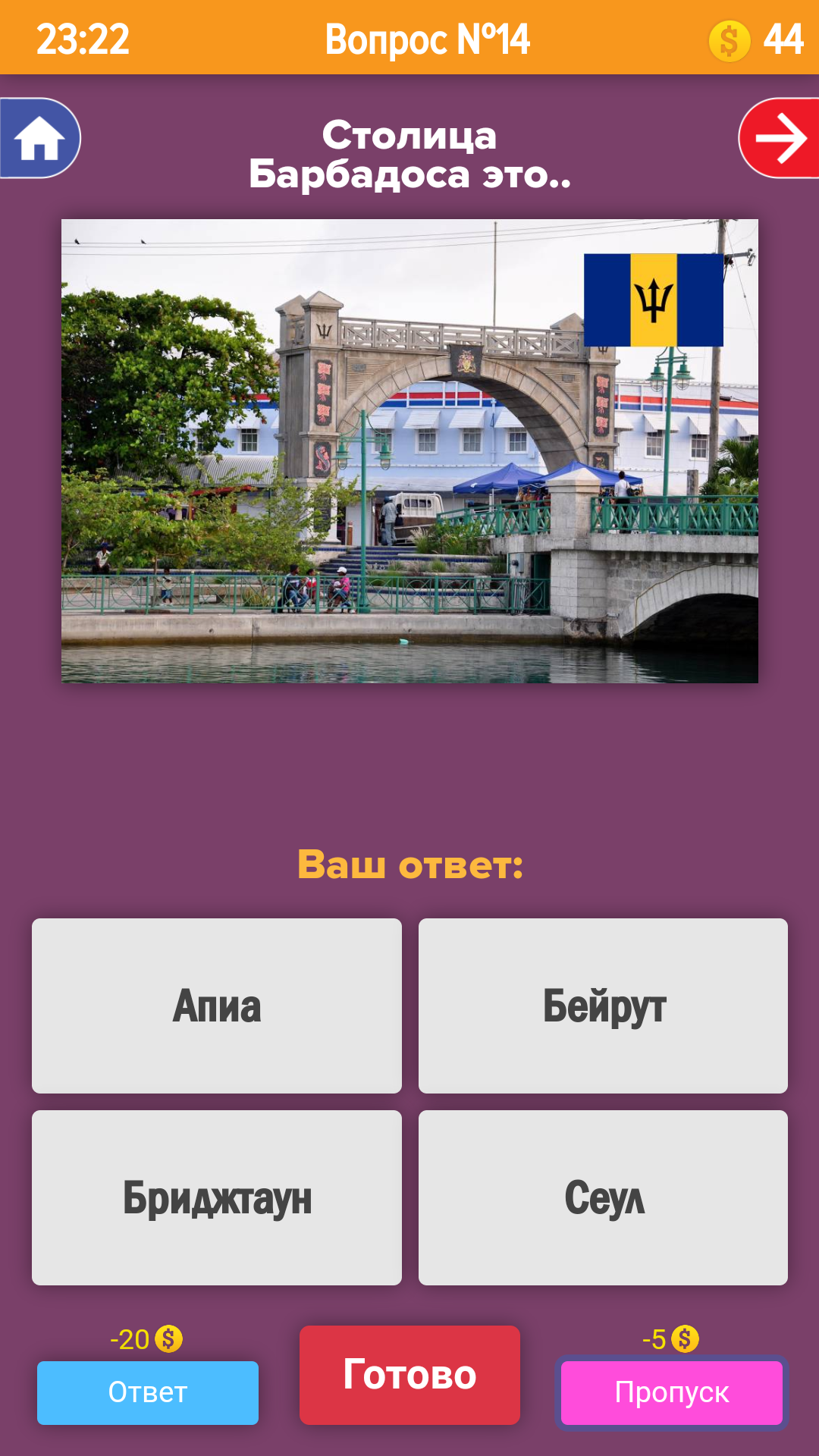Viewport: 819px width, 1456px height.
Task: Reveal the answer with Ответ button
Action: point(148,1392)
